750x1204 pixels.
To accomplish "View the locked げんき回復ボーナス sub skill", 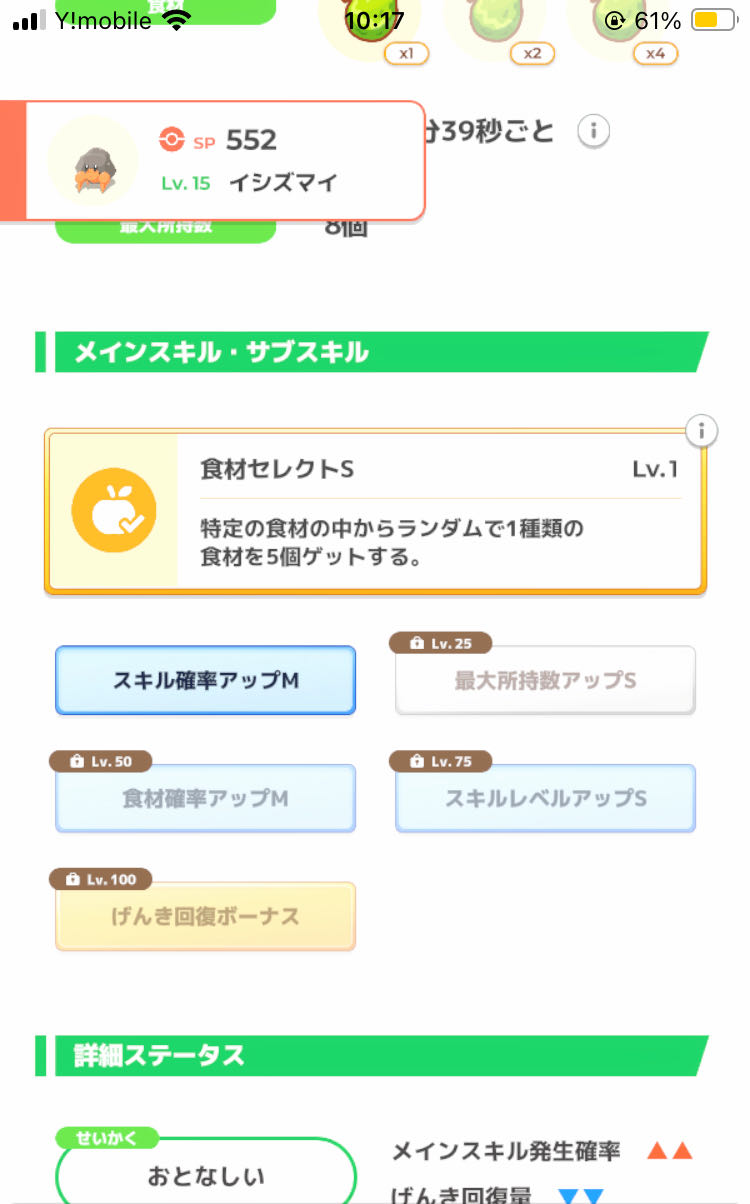I will point(205,916).
